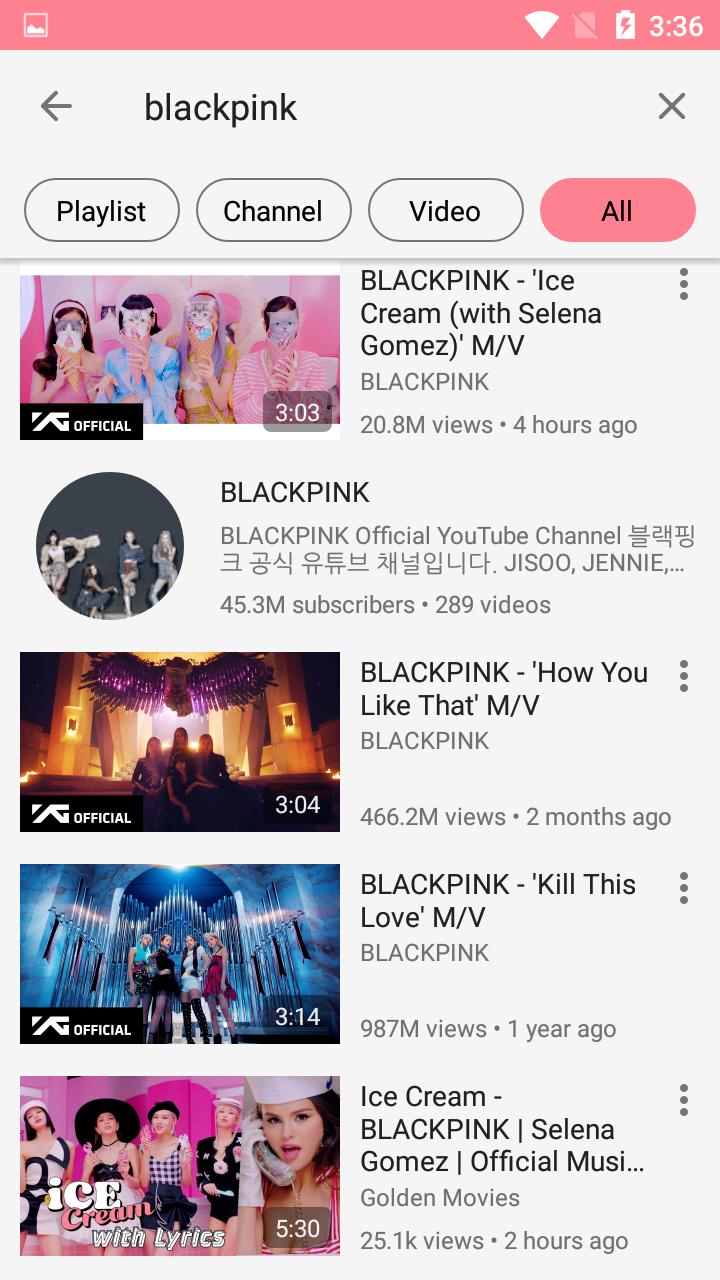Open options for 'Ice Cream (with Selena Gomez)' M/V
Screen dimensions: 720x1280
(x=684, y=284)
